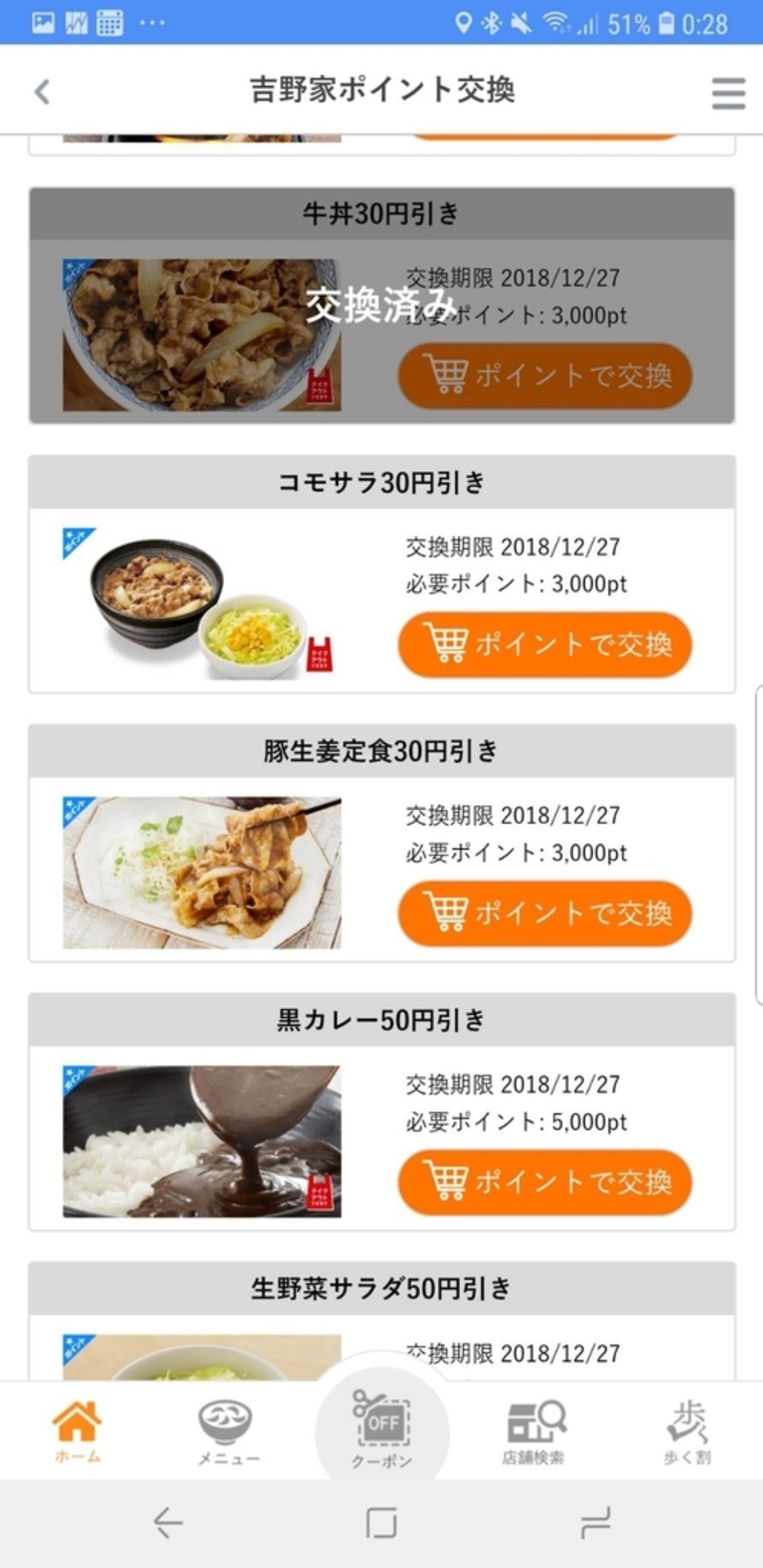Go back using the header arrow
763x1568 pixels.
[x=42, y=92]
